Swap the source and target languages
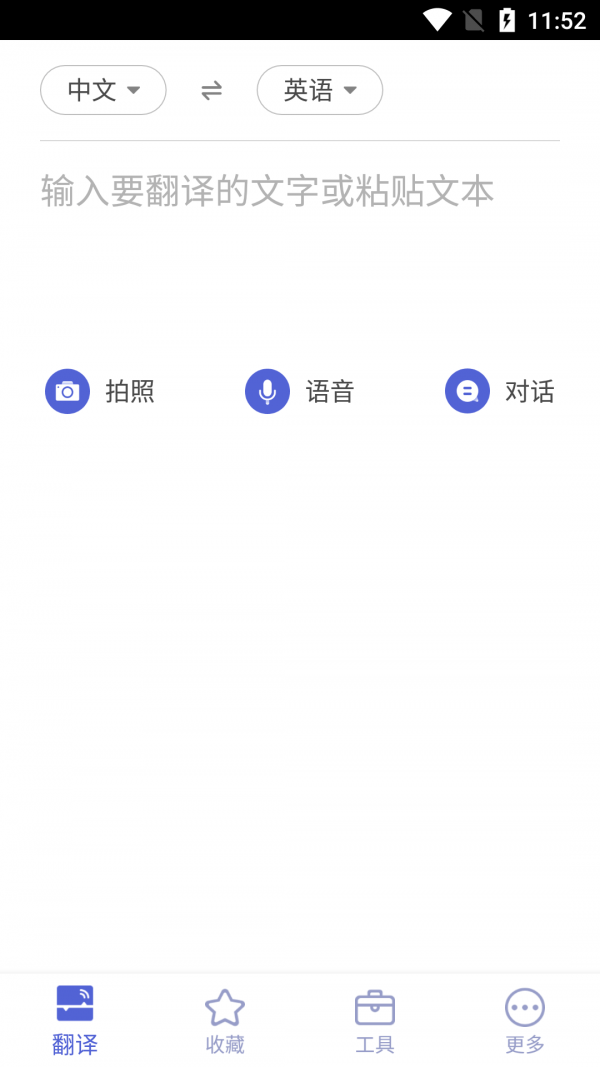Image resolution: width=600 pixels, height=1067 pixels. (211, 91)
